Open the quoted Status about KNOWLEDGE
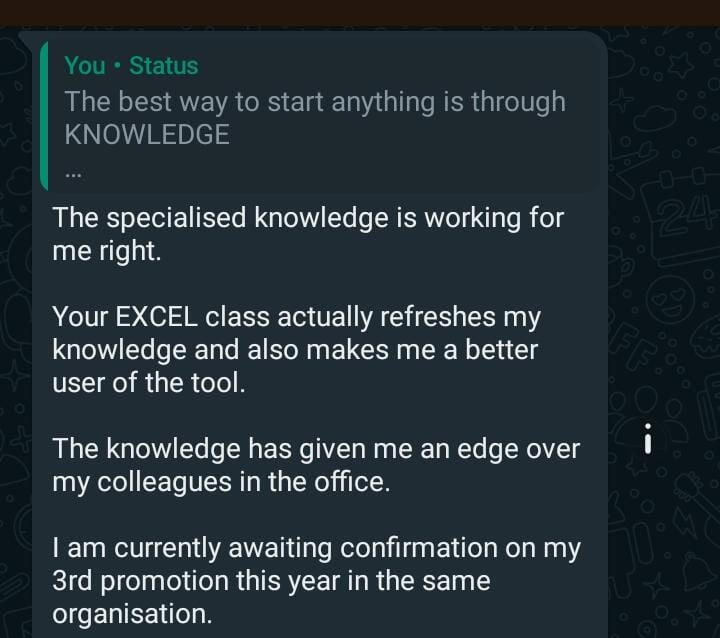 (320, 115)
